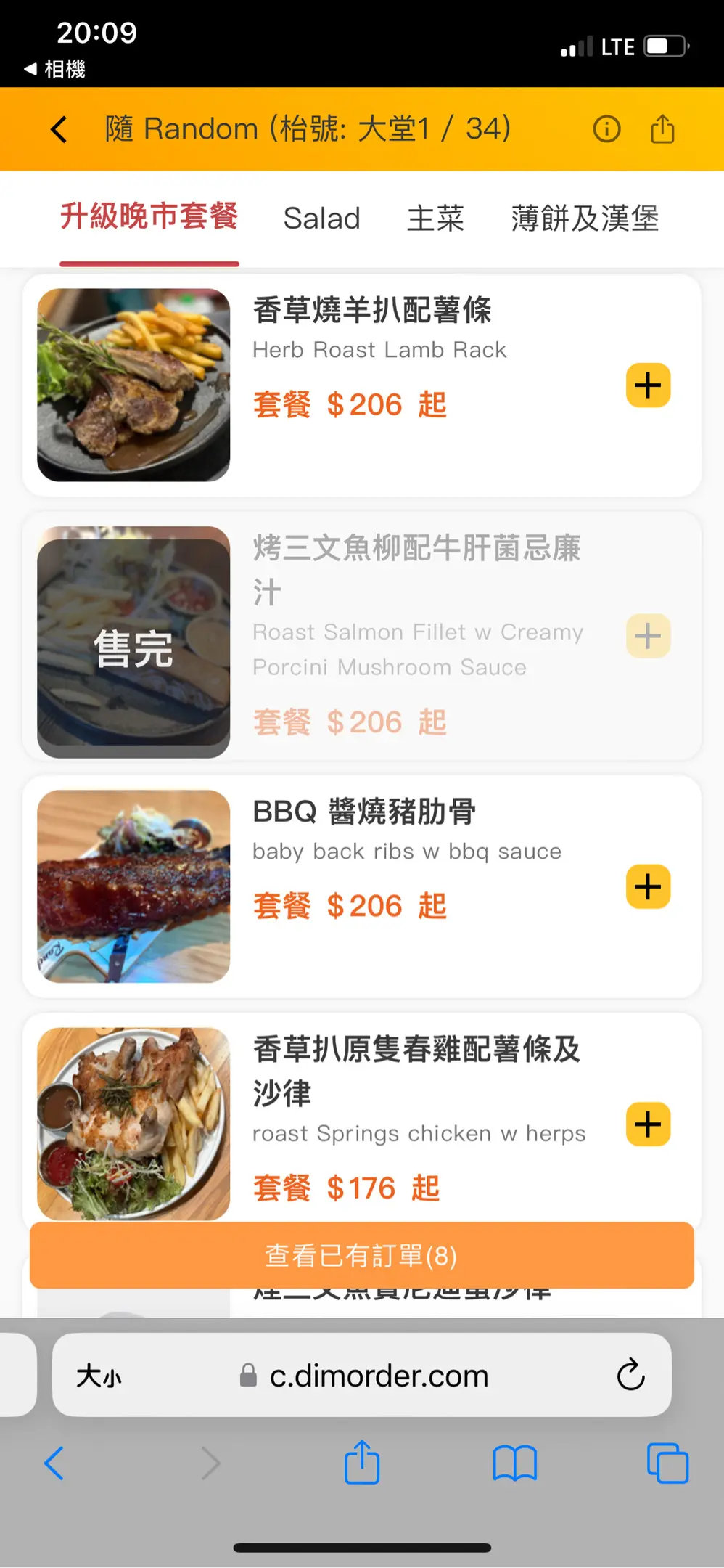Add BBQ 醬燒豬肋骨 to the order
The width and height of the screenshot is (724, 1568).
[648, 886]
